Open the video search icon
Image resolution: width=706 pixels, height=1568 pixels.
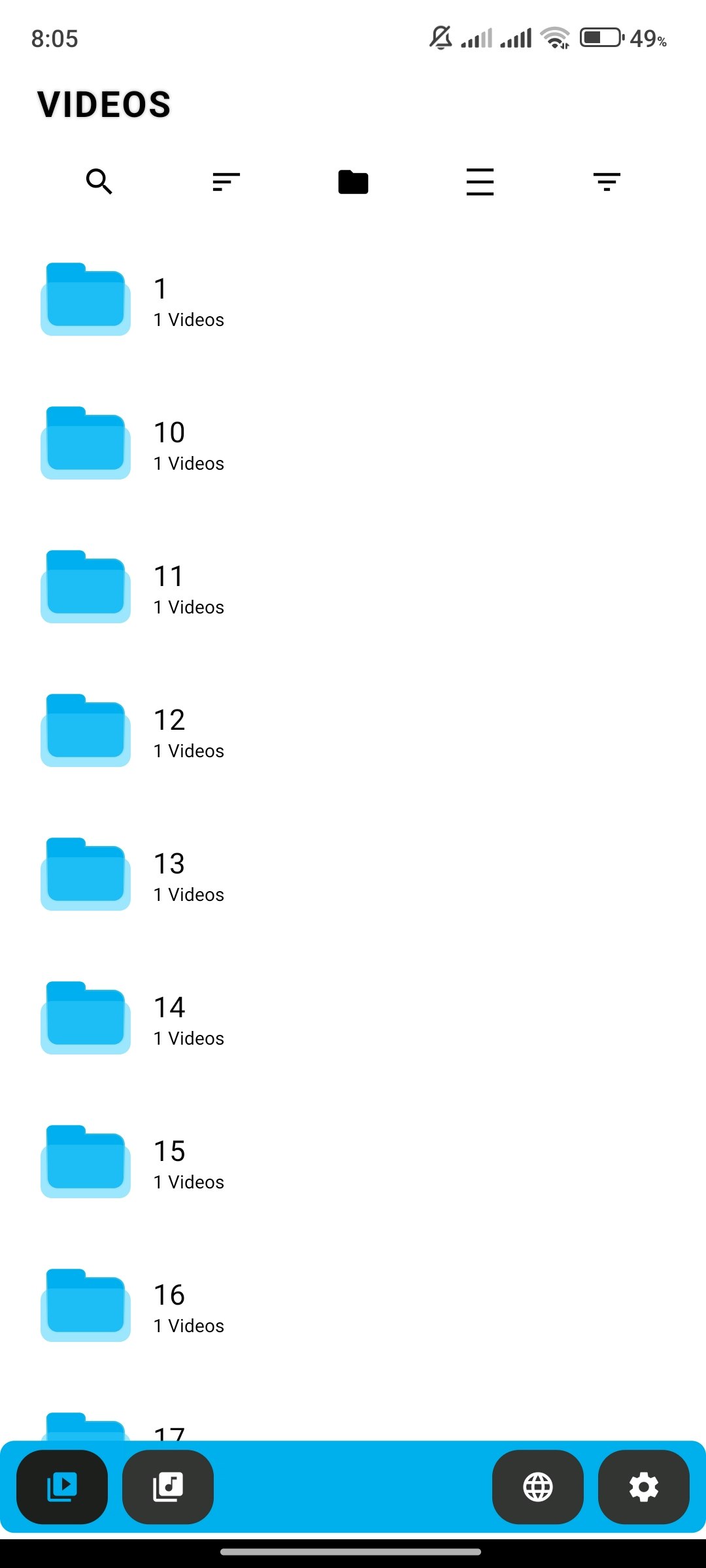click(x=99, y=181)
